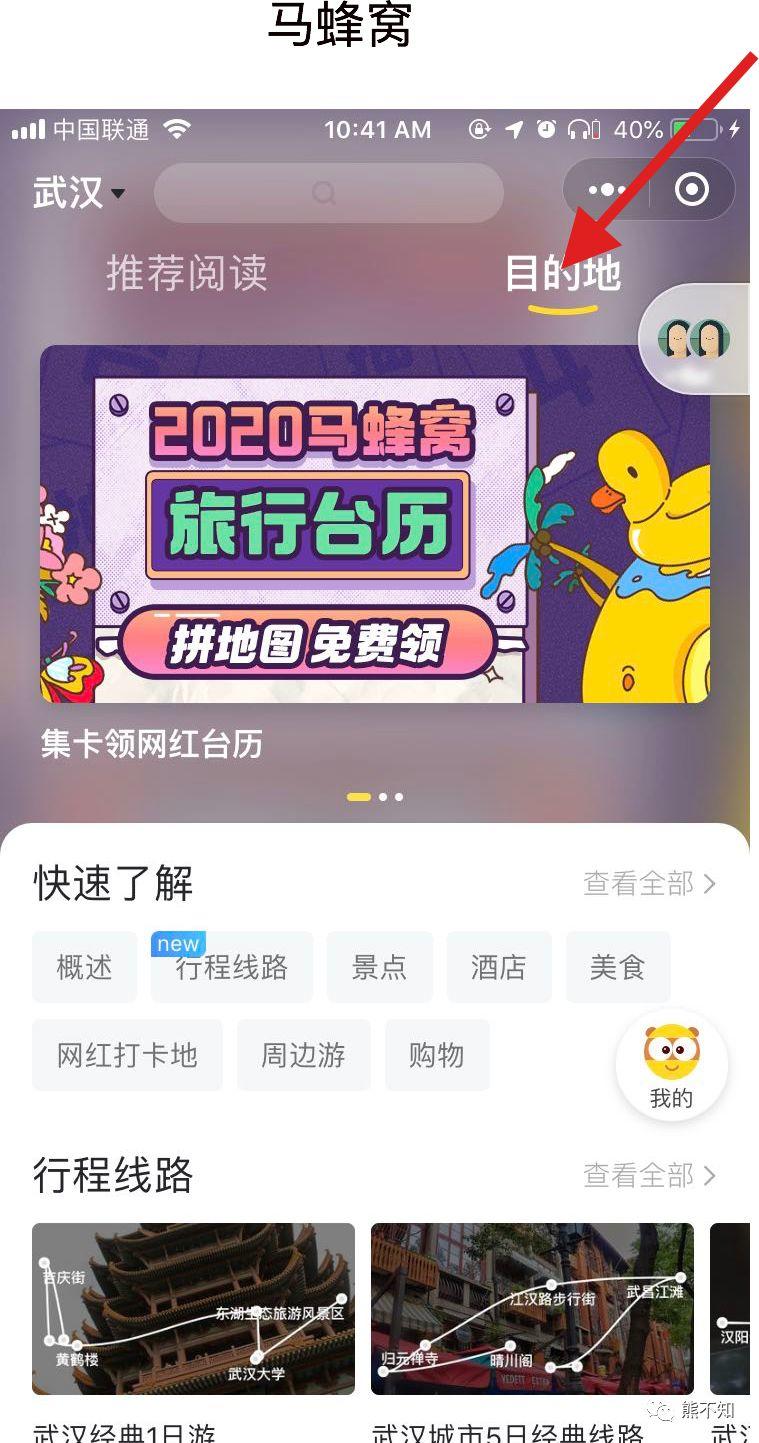View all under 快速了解
The height and width of the screenshot is (1443, 759).
pyautogui.click(x=649, y=884)
